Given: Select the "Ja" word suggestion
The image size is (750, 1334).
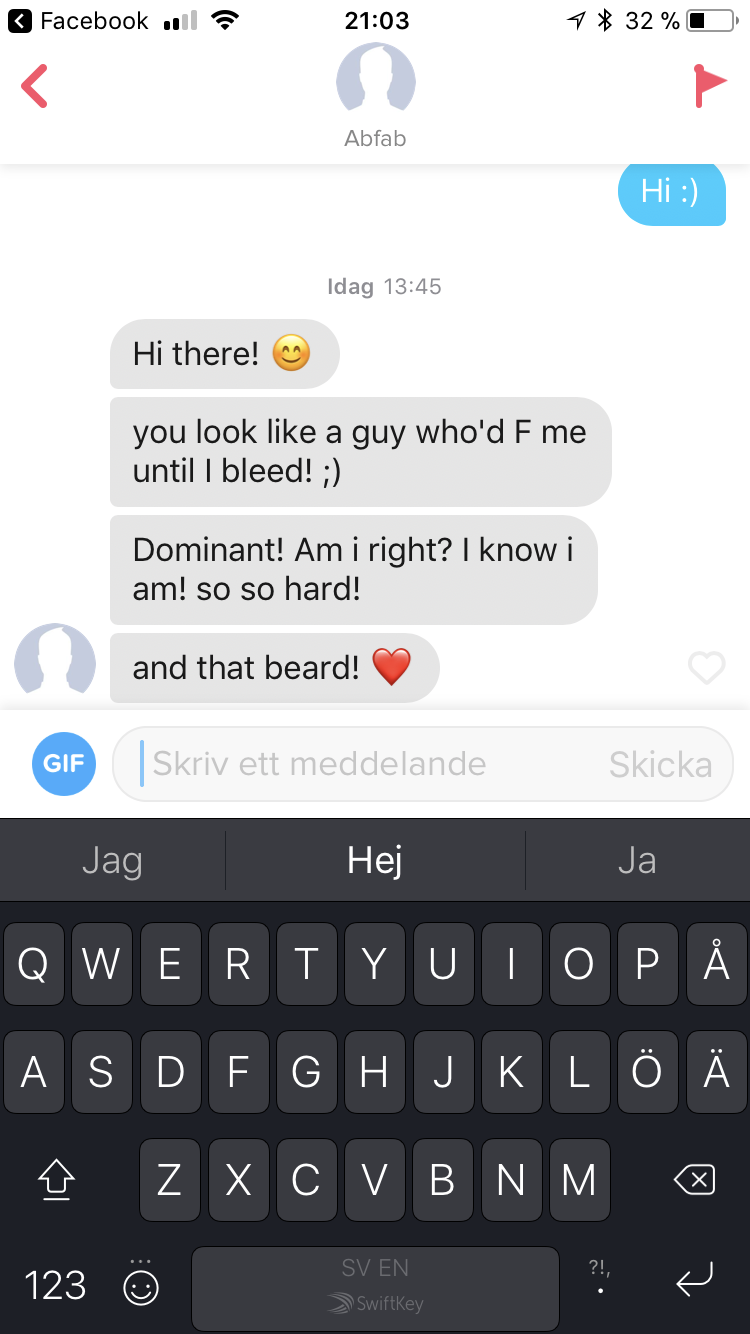Looking at the screenshot, I should [637, 860].
